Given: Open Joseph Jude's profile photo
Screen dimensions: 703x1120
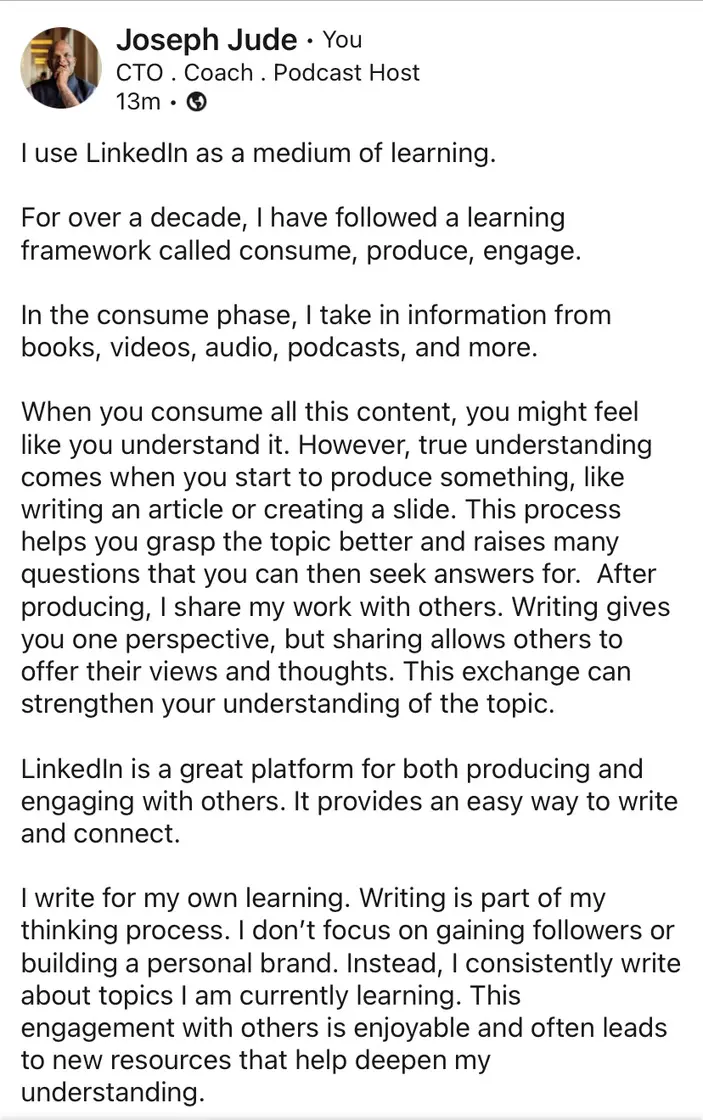Looking at the screenshot, I should (x=61, y=69).
